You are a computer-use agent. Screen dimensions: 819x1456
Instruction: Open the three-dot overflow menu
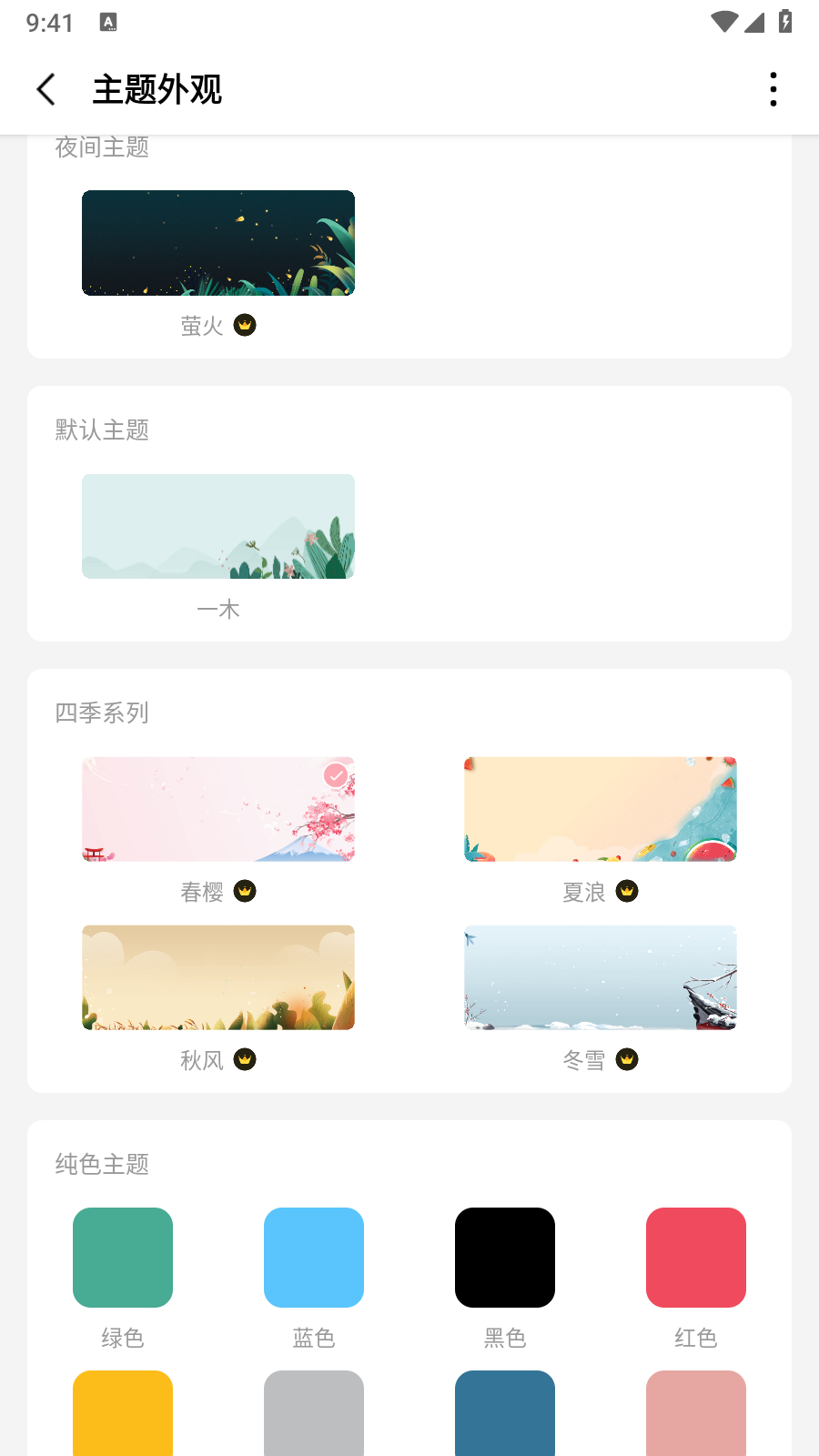tap(773, 88)
